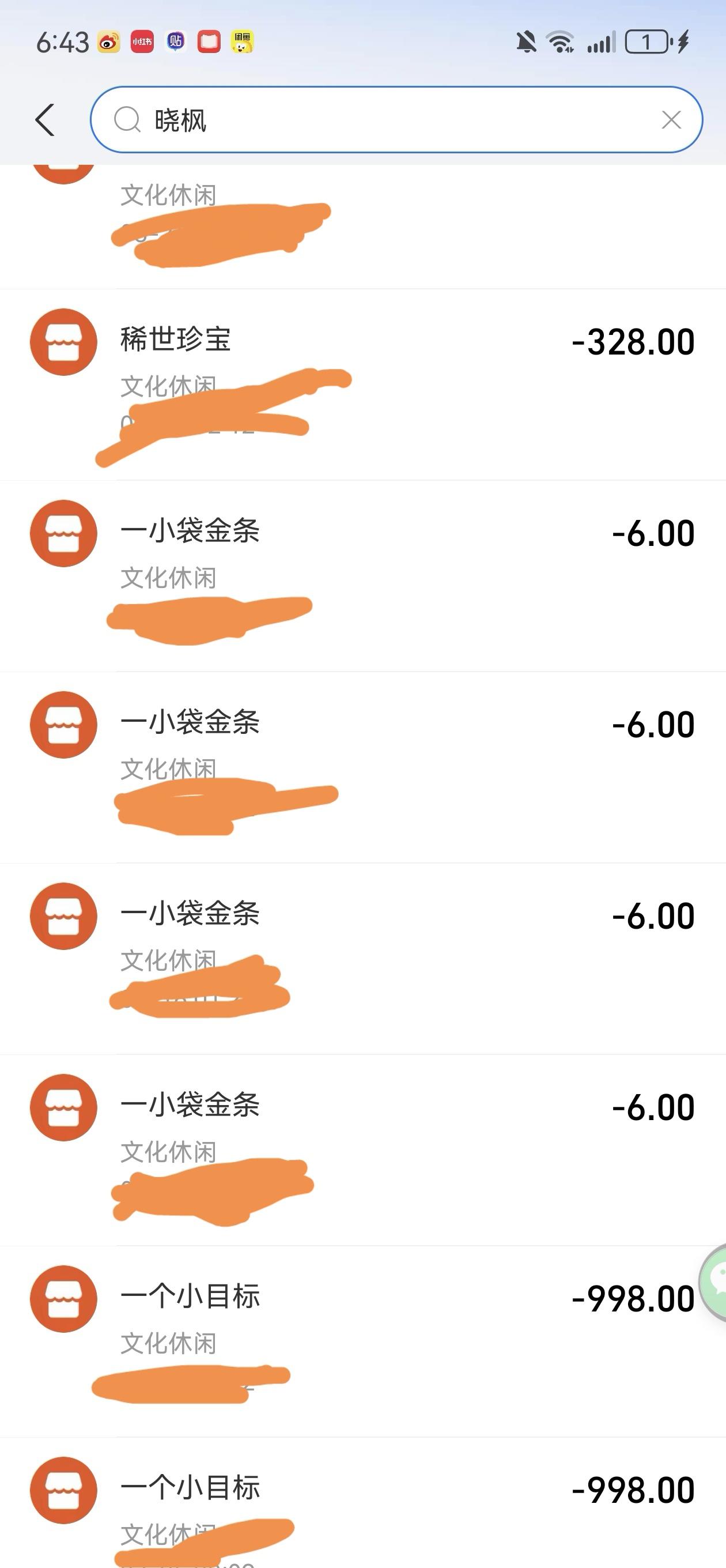Open the Xianyu app icon in status bar

pos(243,43)
